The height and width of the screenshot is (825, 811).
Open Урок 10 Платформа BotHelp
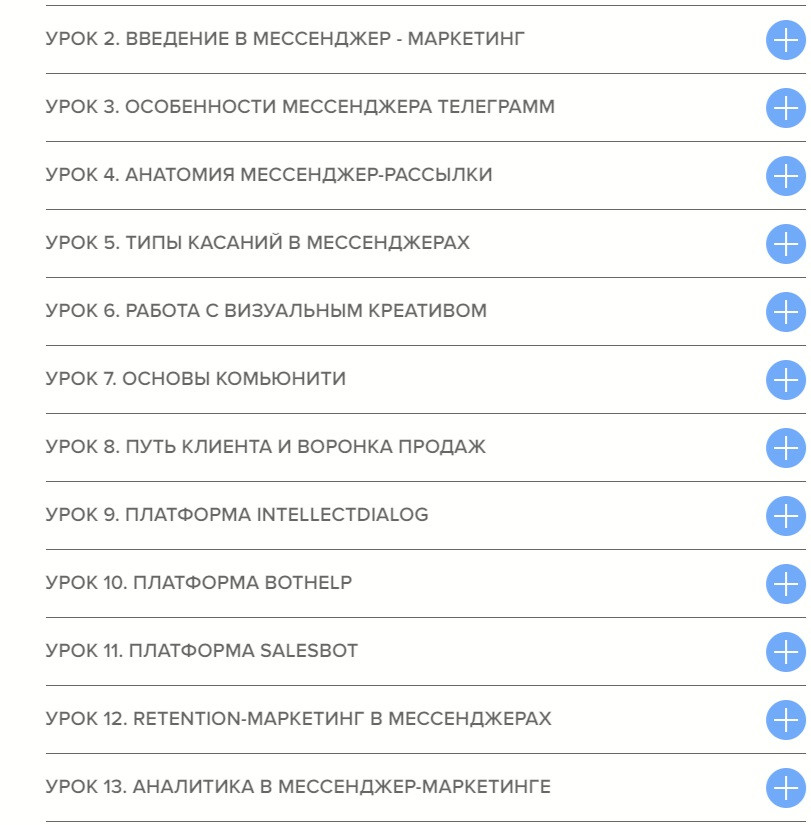click(786, 584)
